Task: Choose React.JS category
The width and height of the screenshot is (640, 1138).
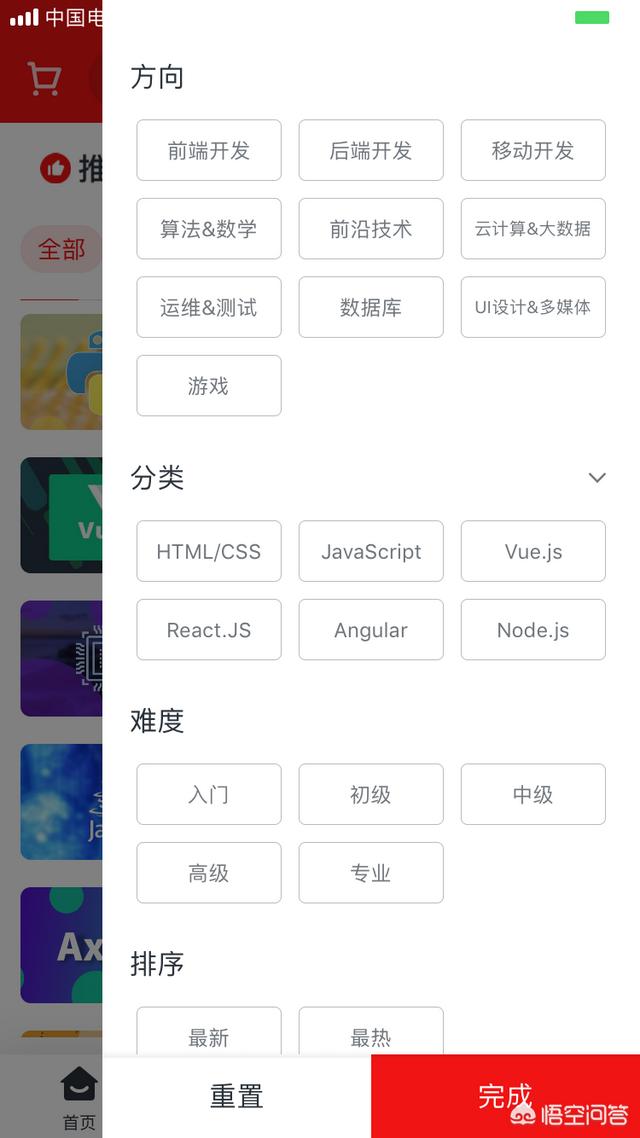Action: (209, 629)
